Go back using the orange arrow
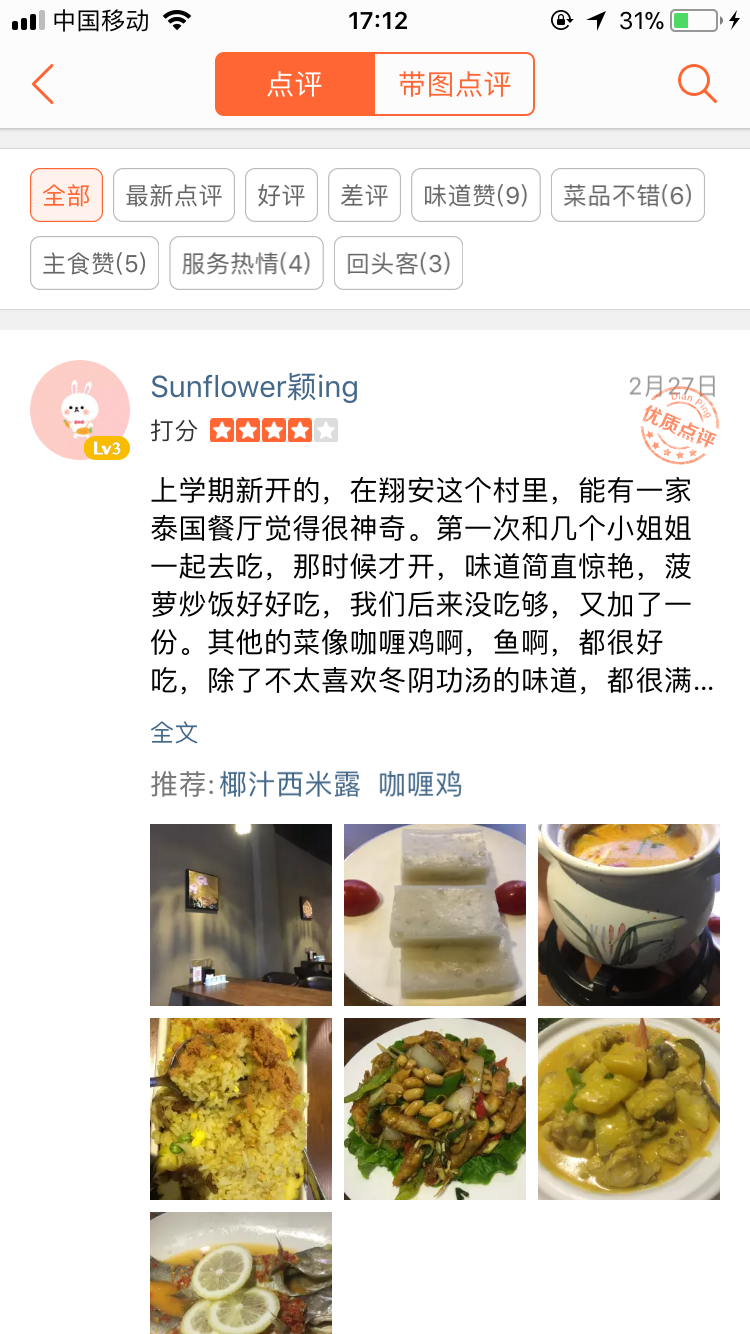The width and height of the screenshot is (750, 1334). (42, 84)
